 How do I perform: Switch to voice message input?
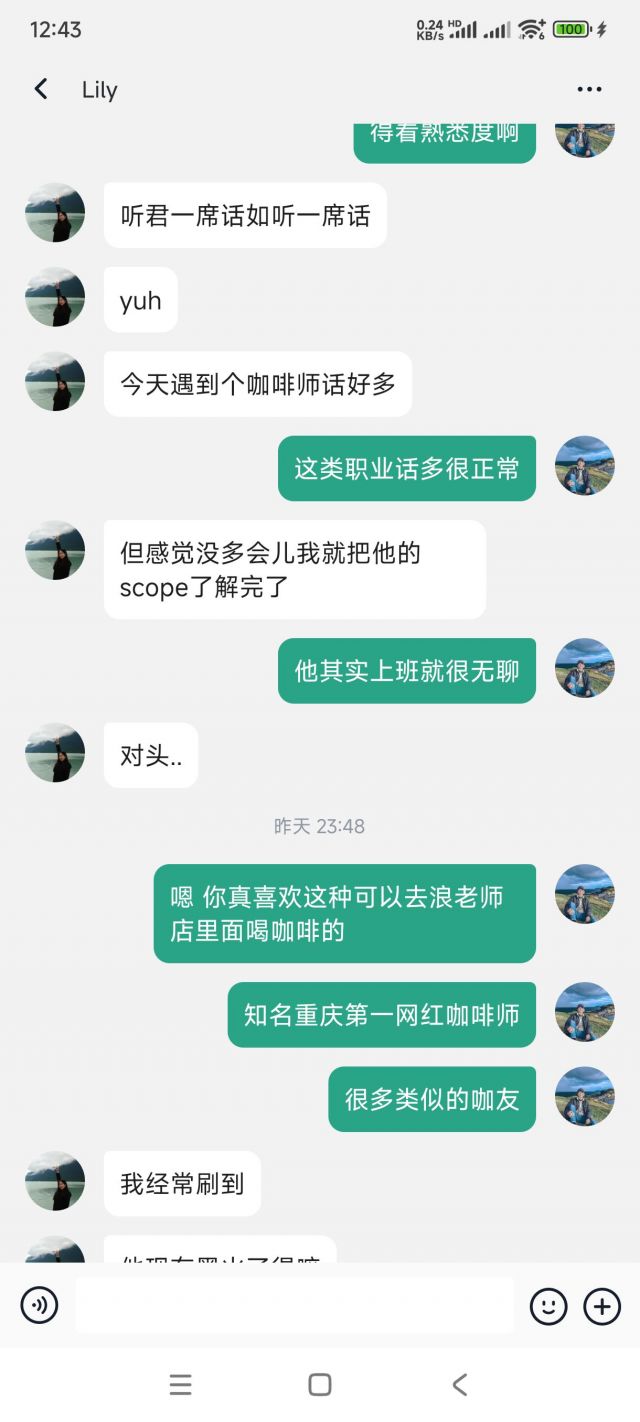pyautogui.click(x=40, y=1305)
